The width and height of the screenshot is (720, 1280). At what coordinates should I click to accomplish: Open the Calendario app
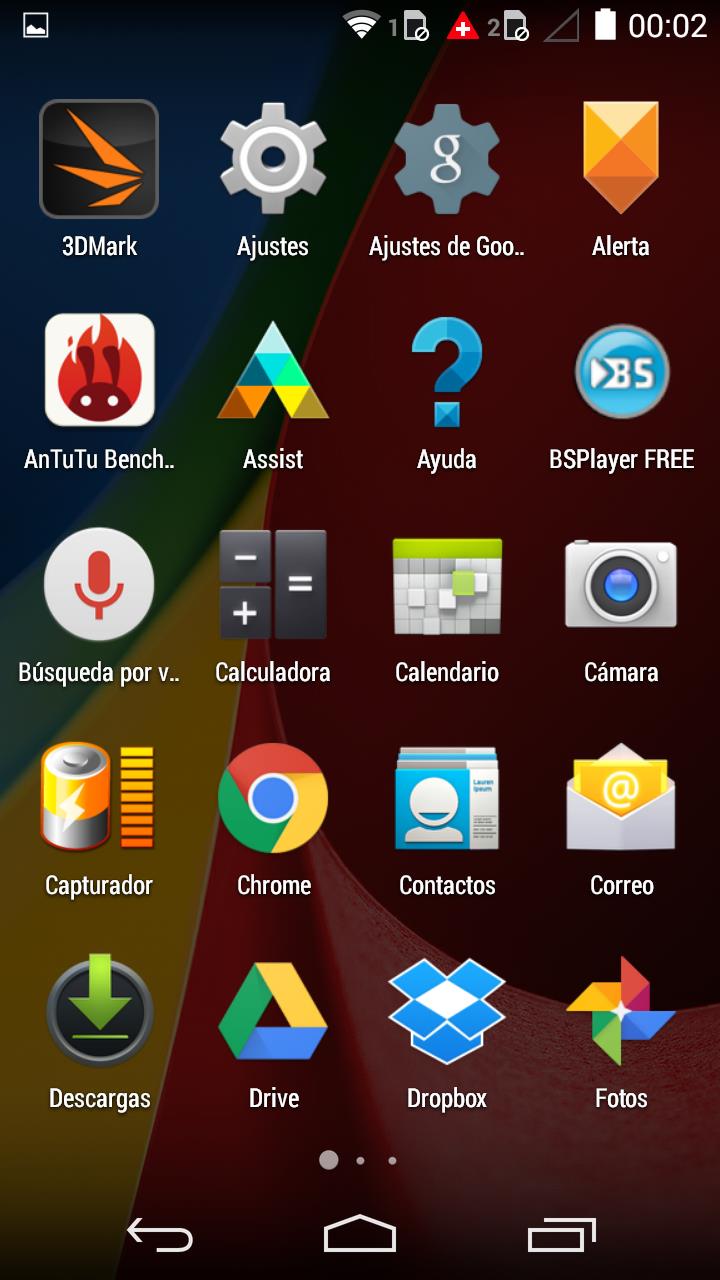tap(446, 585)
